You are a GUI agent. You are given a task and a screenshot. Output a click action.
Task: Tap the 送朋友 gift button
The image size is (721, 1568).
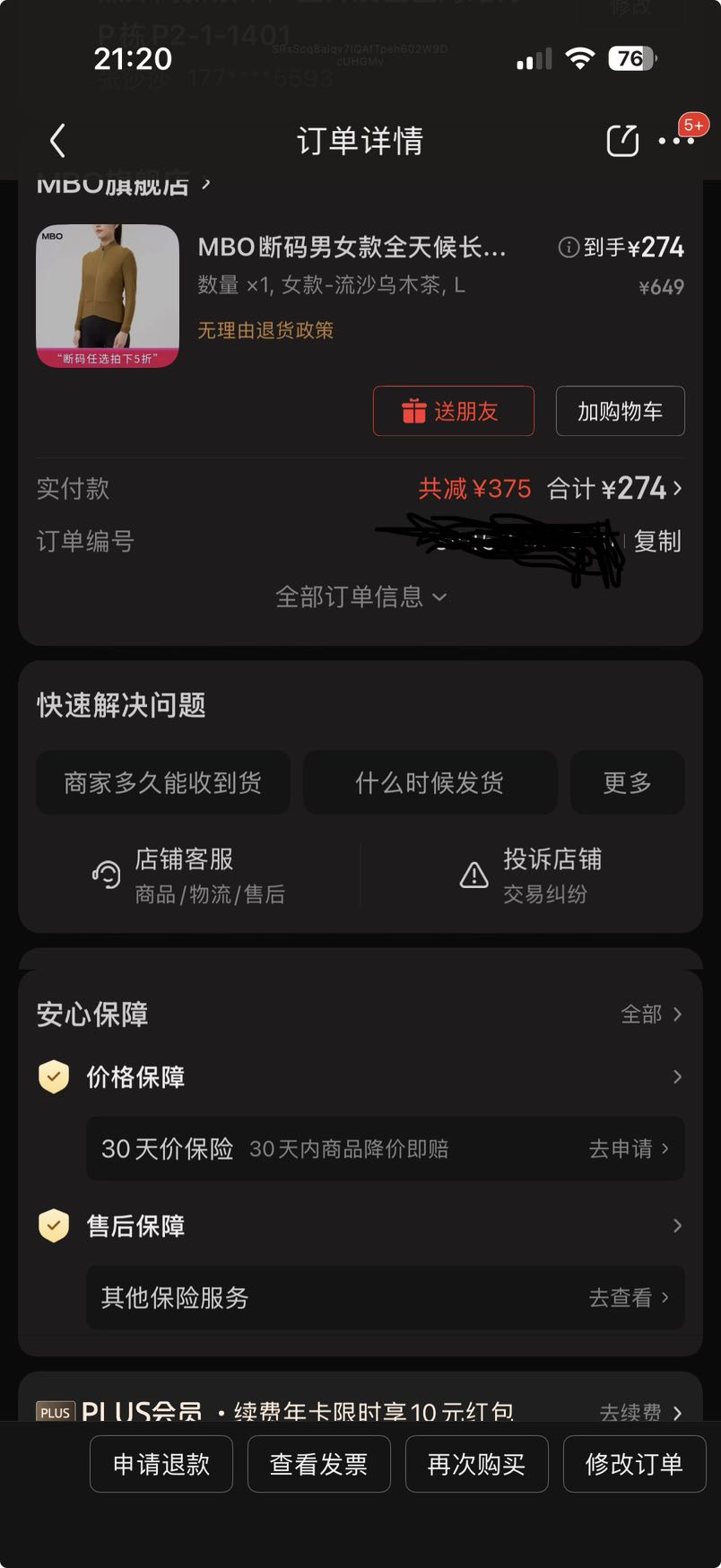(x=454, y=411)
